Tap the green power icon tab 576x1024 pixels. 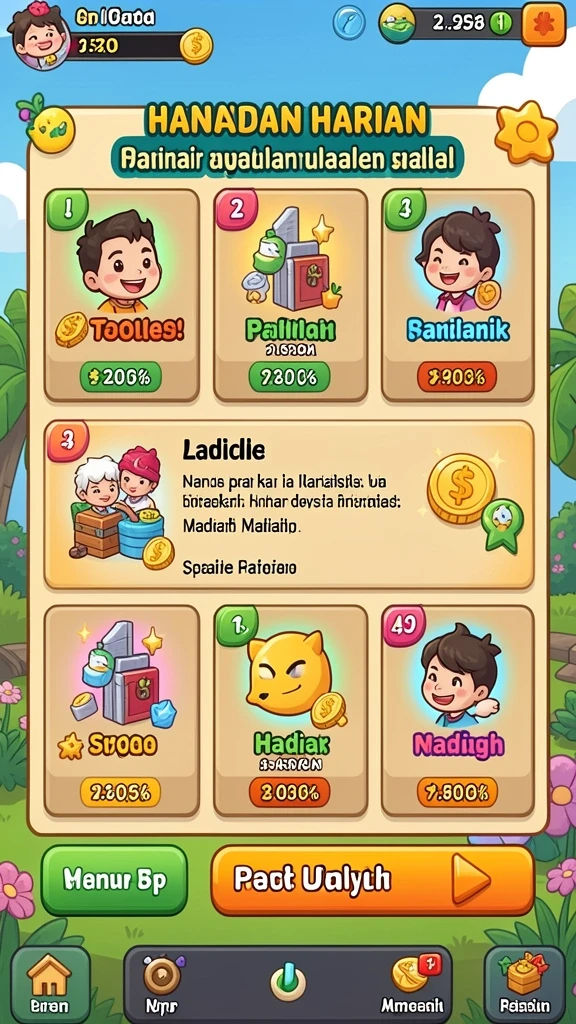(x=288, y=982)
